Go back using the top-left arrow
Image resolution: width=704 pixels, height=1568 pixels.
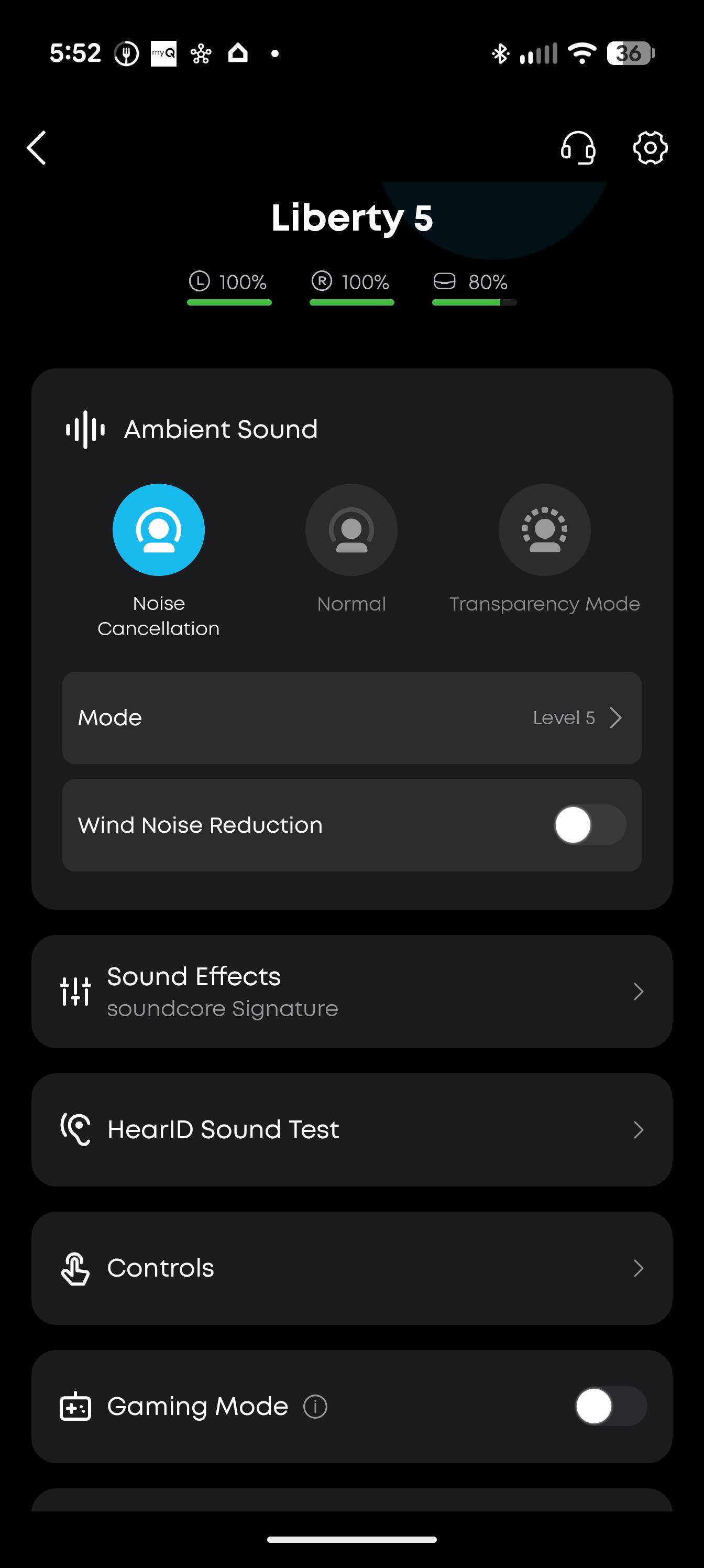tap(37, 148)
